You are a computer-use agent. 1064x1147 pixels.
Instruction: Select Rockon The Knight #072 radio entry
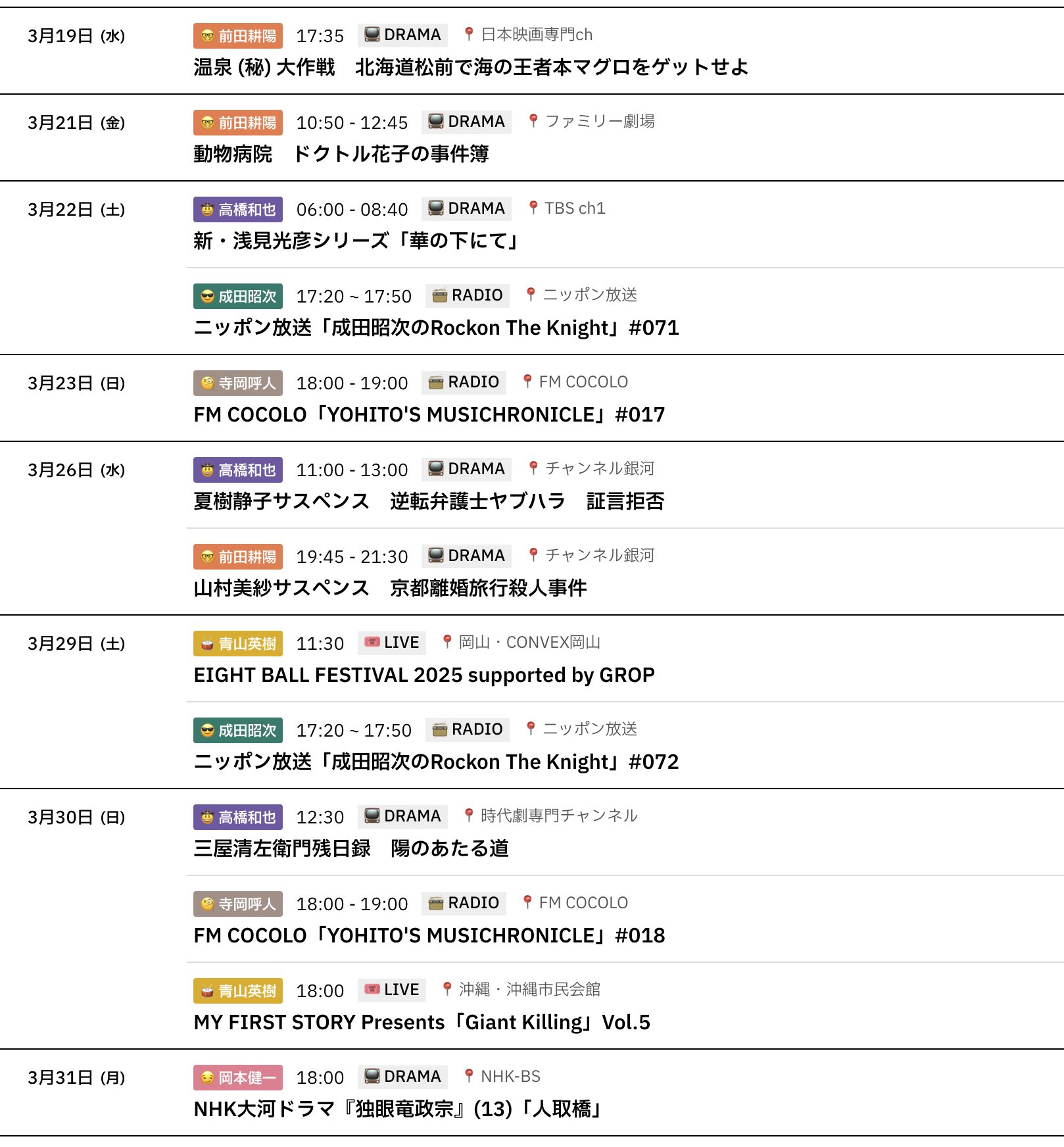point(436,762)
